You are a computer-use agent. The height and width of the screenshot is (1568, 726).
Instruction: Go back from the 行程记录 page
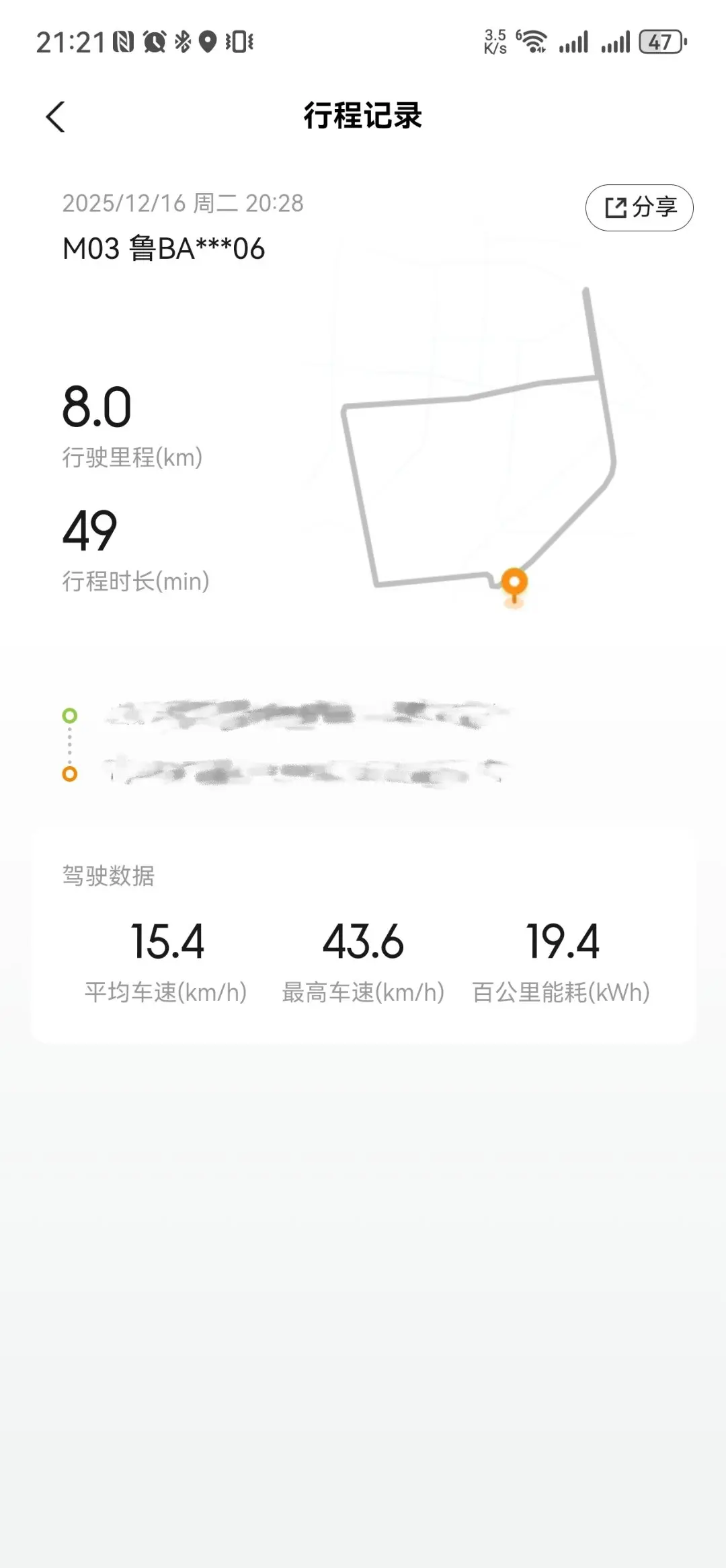[56, 117]
